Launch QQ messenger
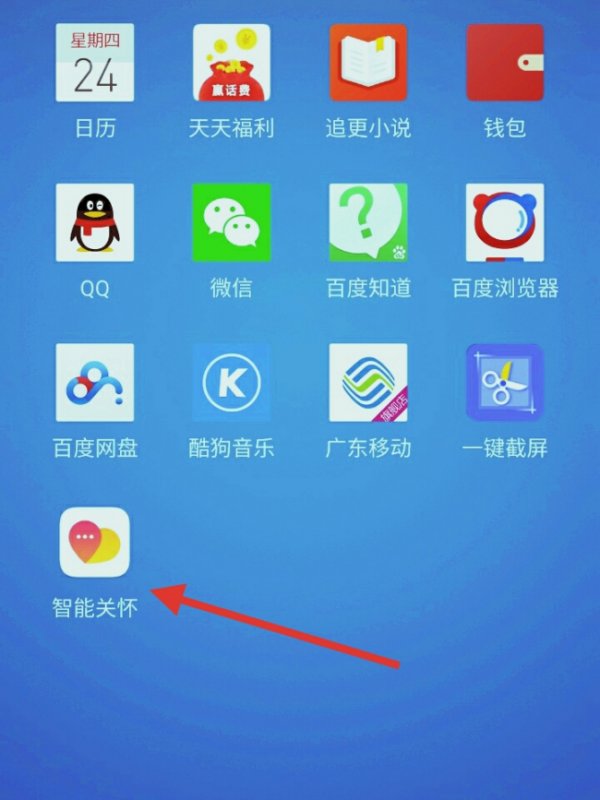Viewport: 600px width, 800px height. coord(95,223)
